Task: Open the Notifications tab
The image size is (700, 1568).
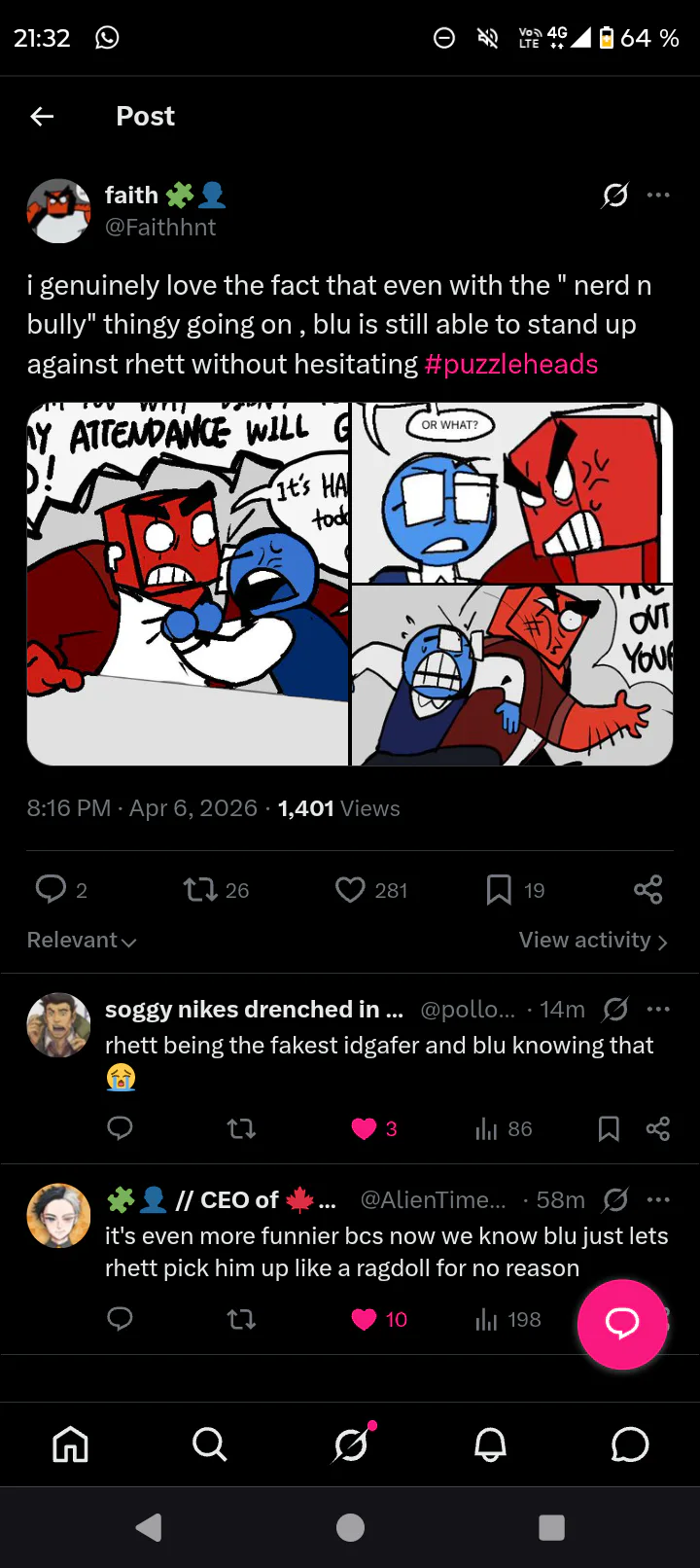Action: pyautogui.click(x=490, y=1444)
